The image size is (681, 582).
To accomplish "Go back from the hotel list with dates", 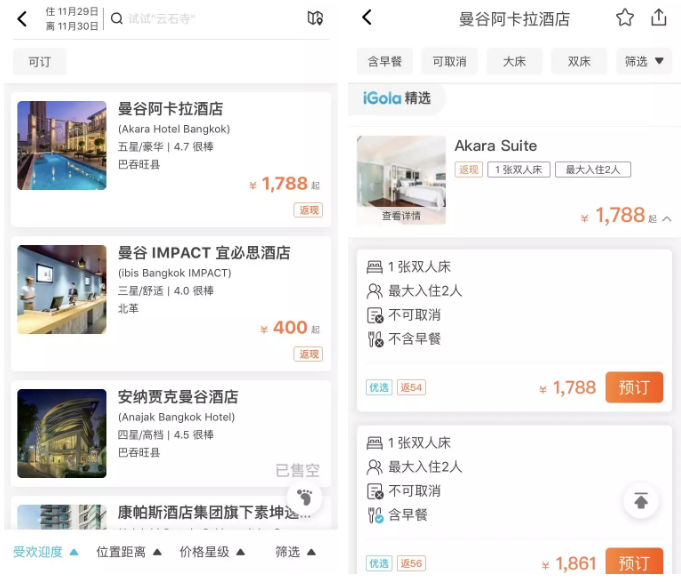I will pos(22,19).
